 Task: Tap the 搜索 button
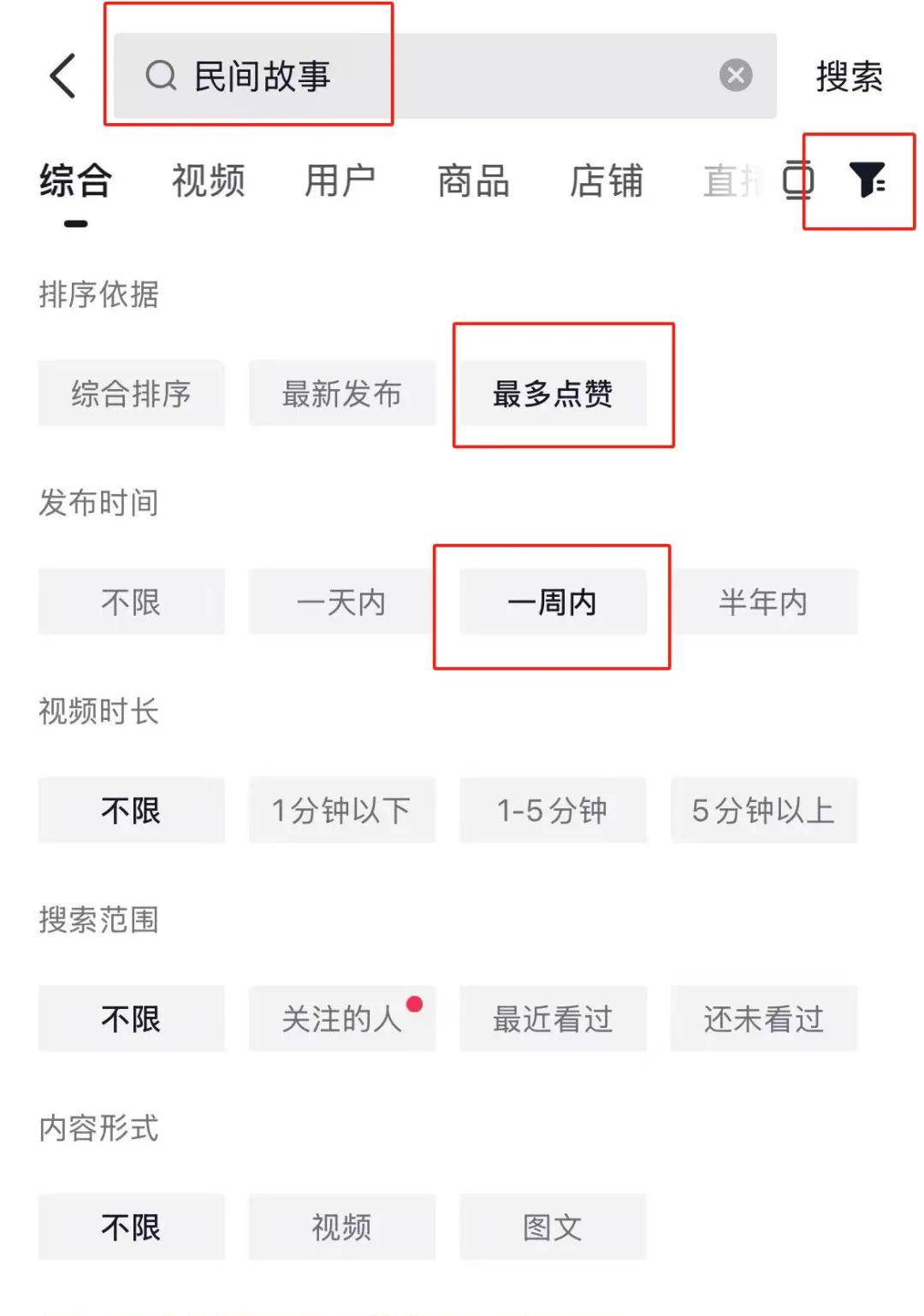[848, 77]
